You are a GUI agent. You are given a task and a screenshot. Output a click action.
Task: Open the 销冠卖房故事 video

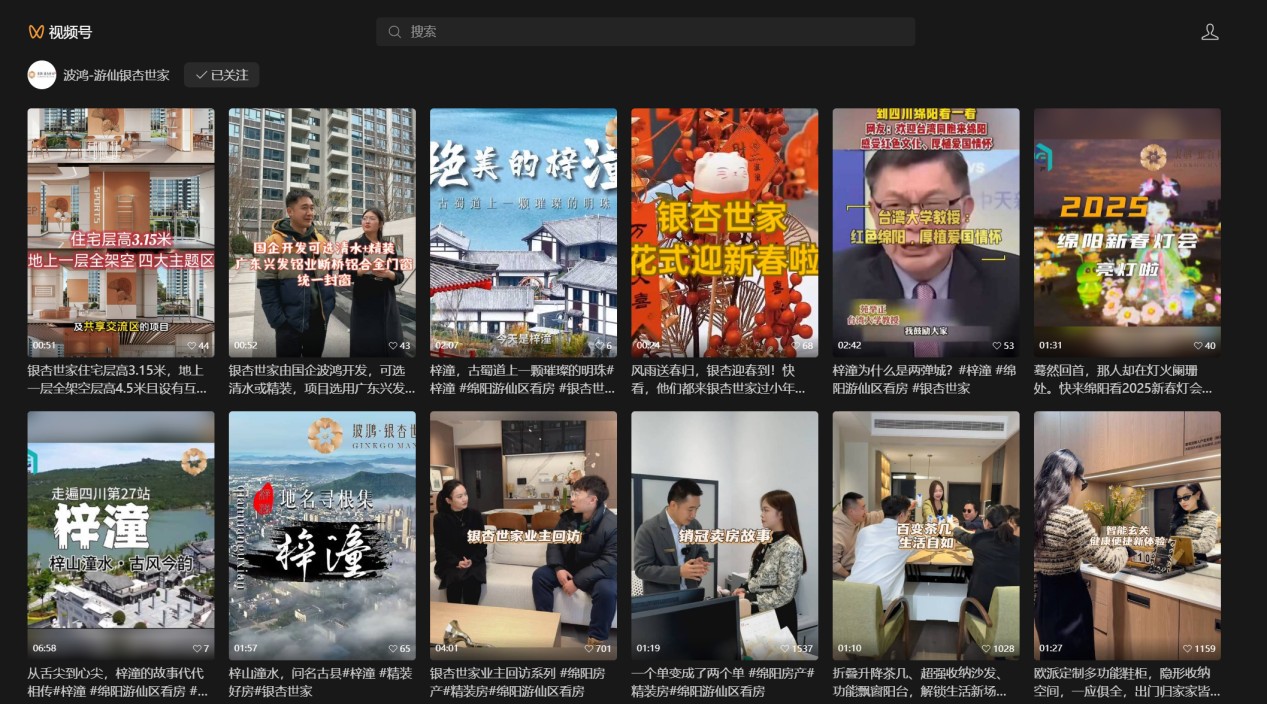click(724, 535)
